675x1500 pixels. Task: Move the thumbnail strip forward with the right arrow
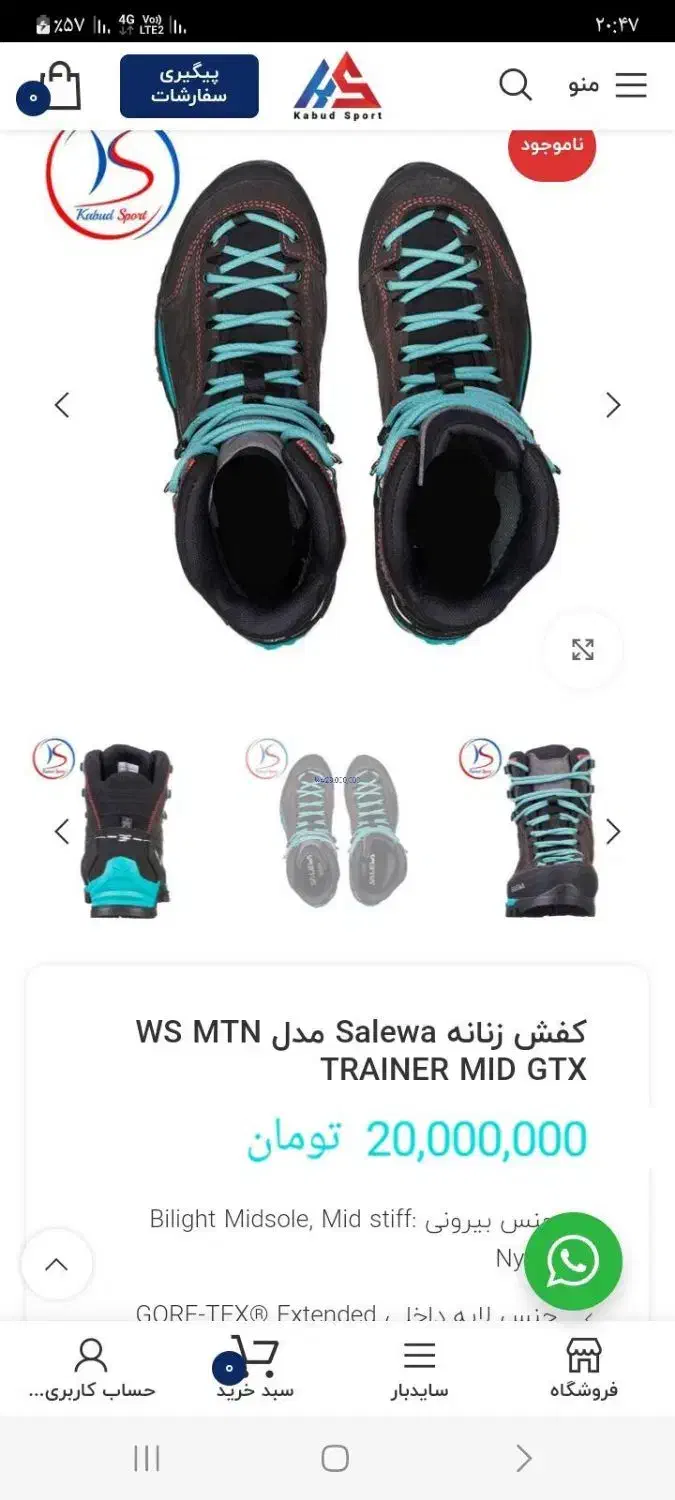[x=613, y=832]
